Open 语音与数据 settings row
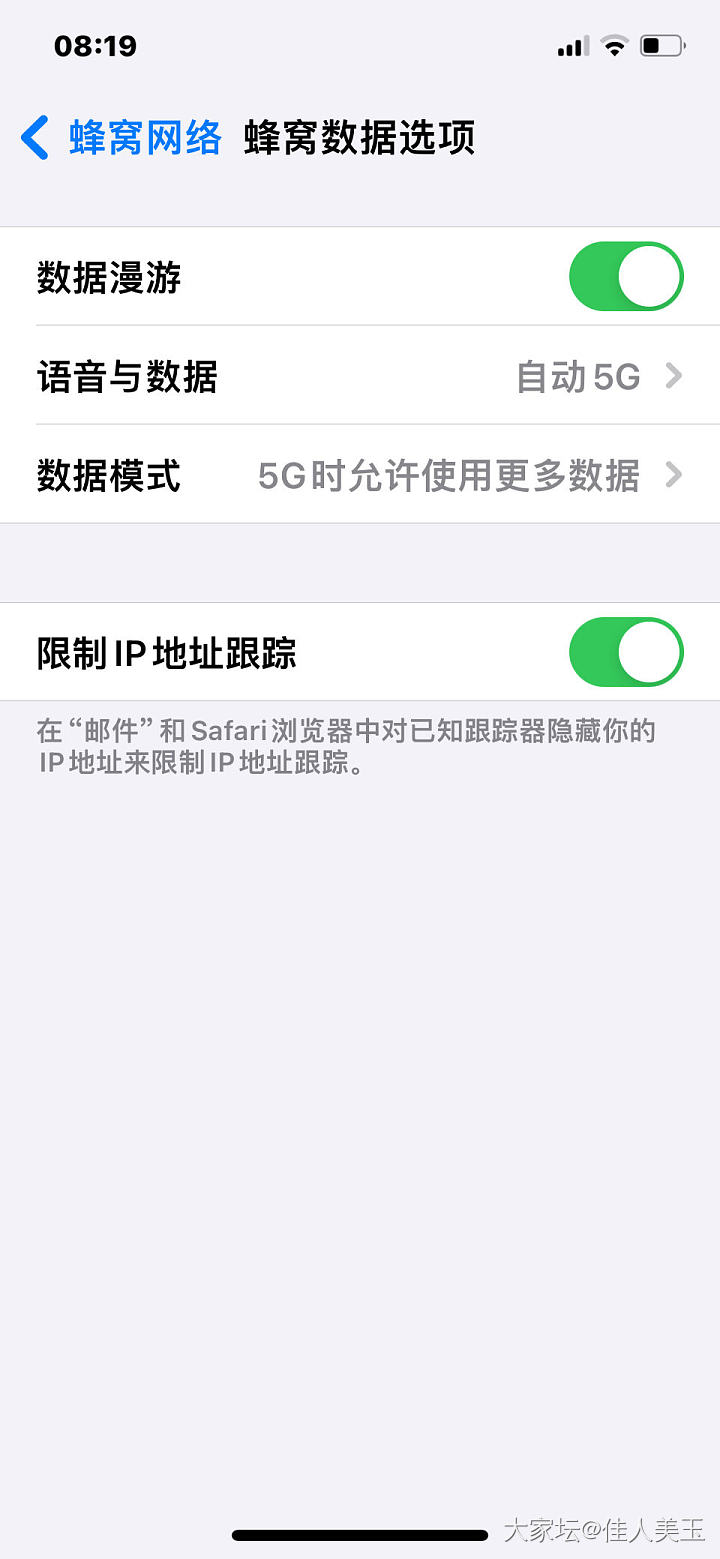The image size is (720, 1559). click(360, 376)
